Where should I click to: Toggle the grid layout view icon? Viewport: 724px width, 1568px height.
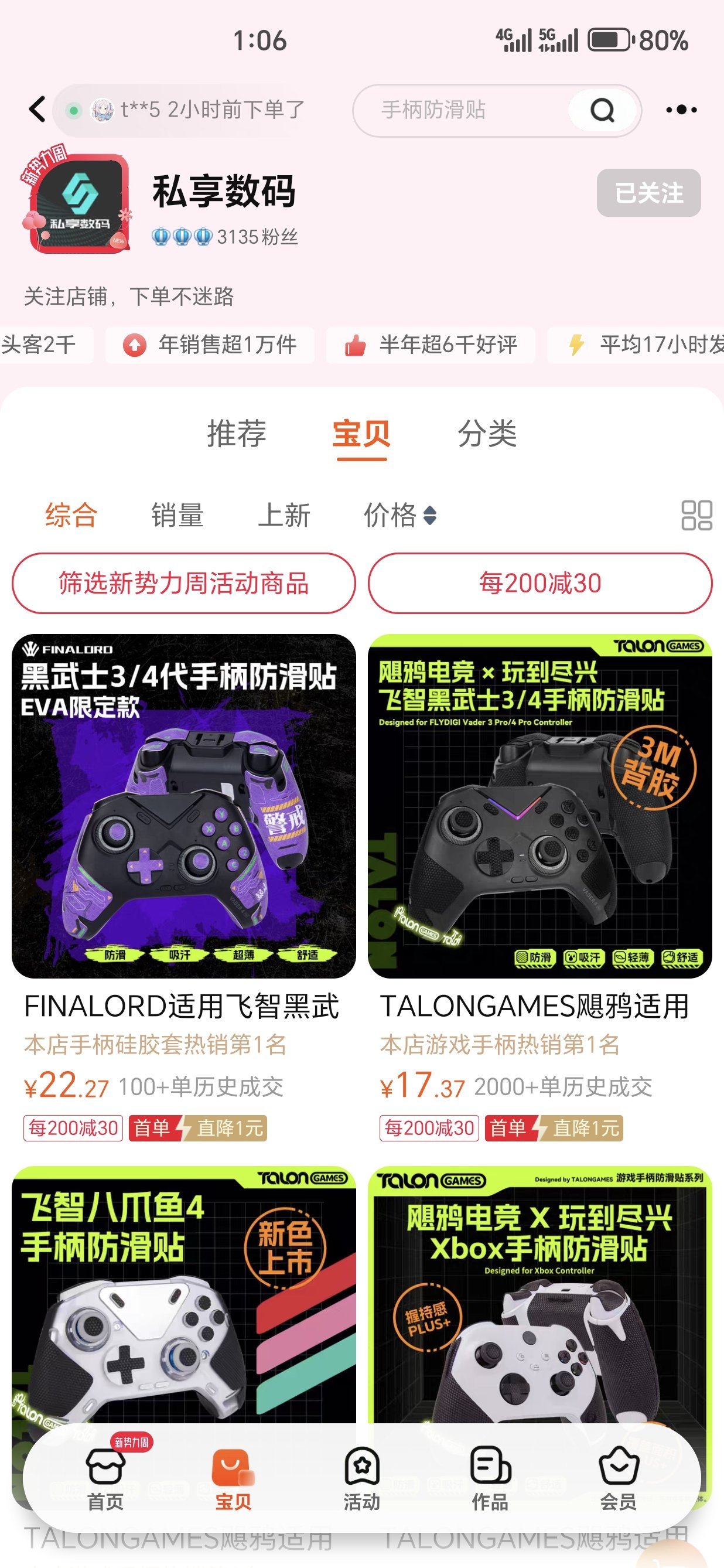[696, 516]
